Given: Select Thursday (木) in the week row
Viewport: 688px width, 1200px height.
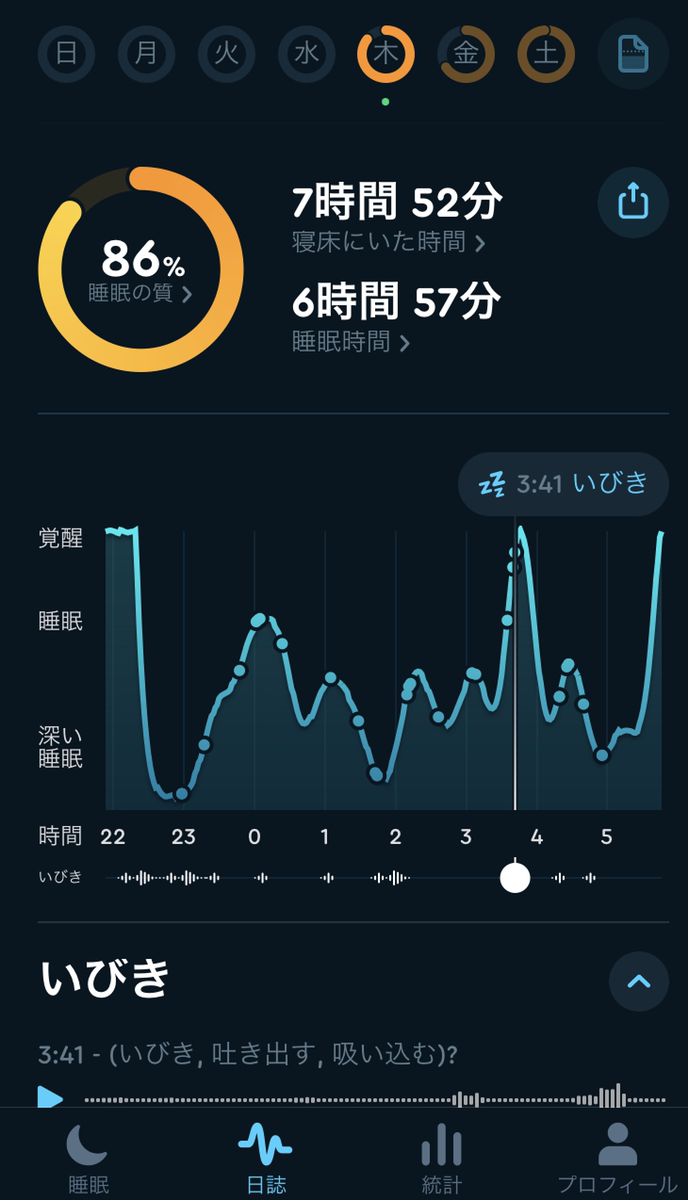Looking at the screenshot, I should point(386,54).
